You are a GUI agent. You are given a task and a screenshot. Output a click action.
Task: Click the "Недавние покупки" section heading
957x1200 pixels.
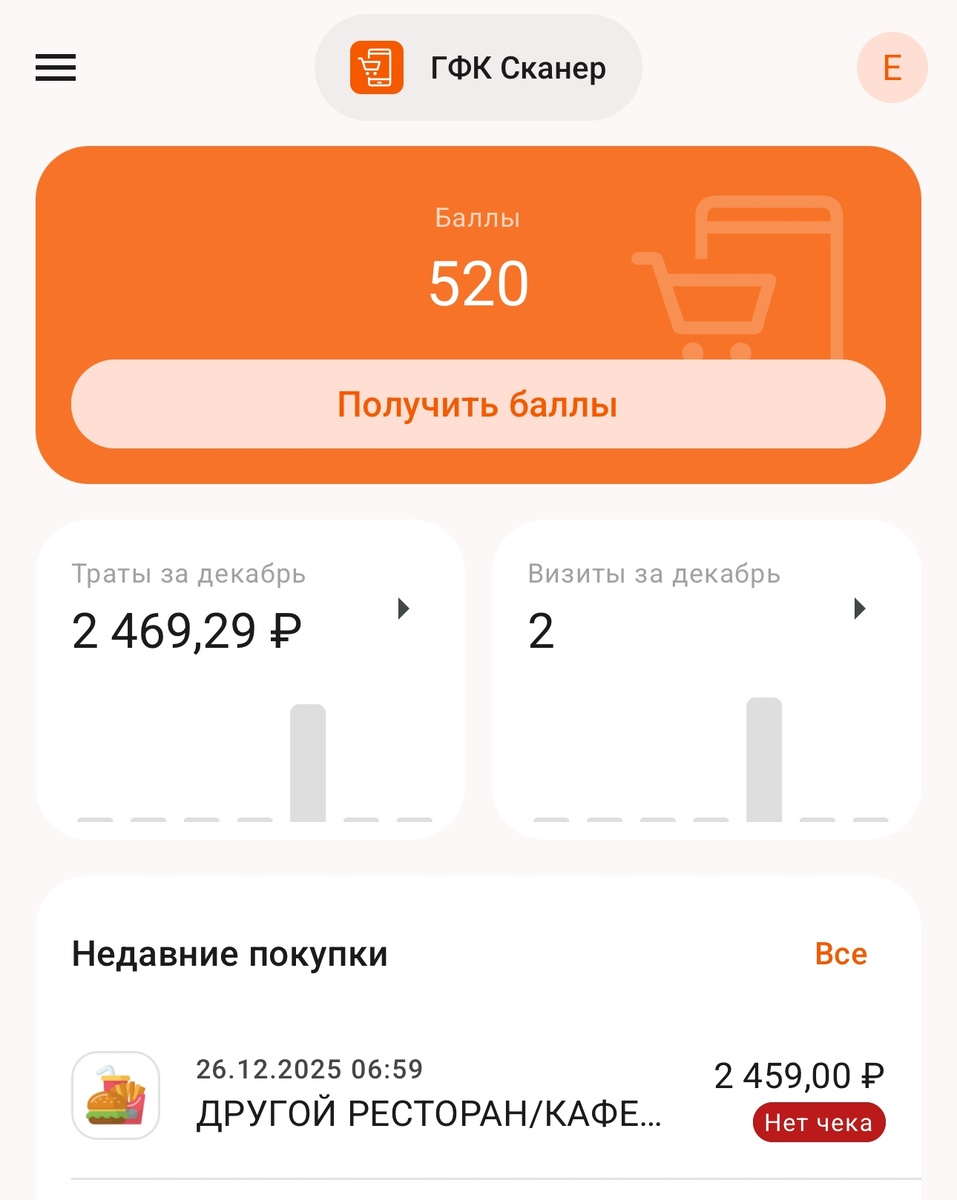(228, 953)
